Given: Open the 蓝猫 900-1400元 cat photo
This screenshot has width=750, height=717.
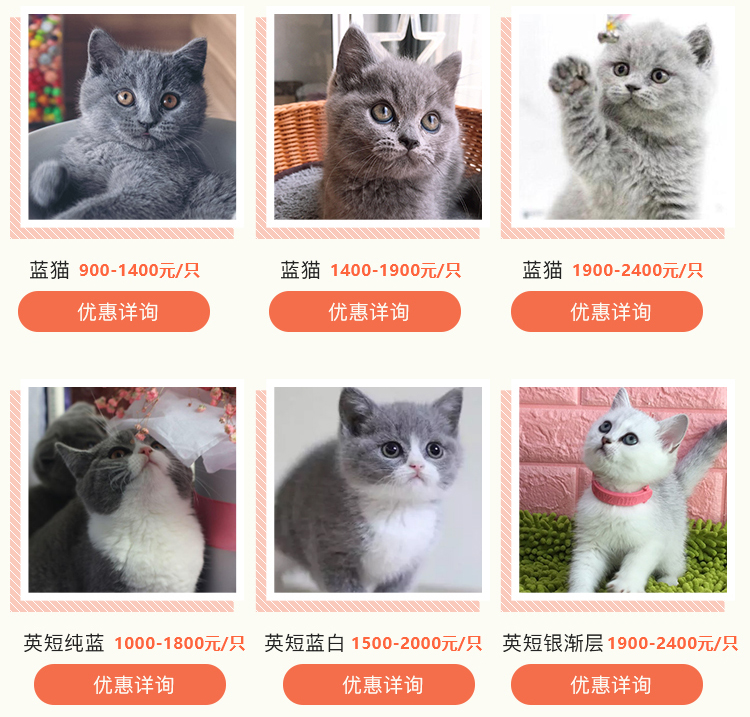Looking at the screenshot, I should point(132,116).
